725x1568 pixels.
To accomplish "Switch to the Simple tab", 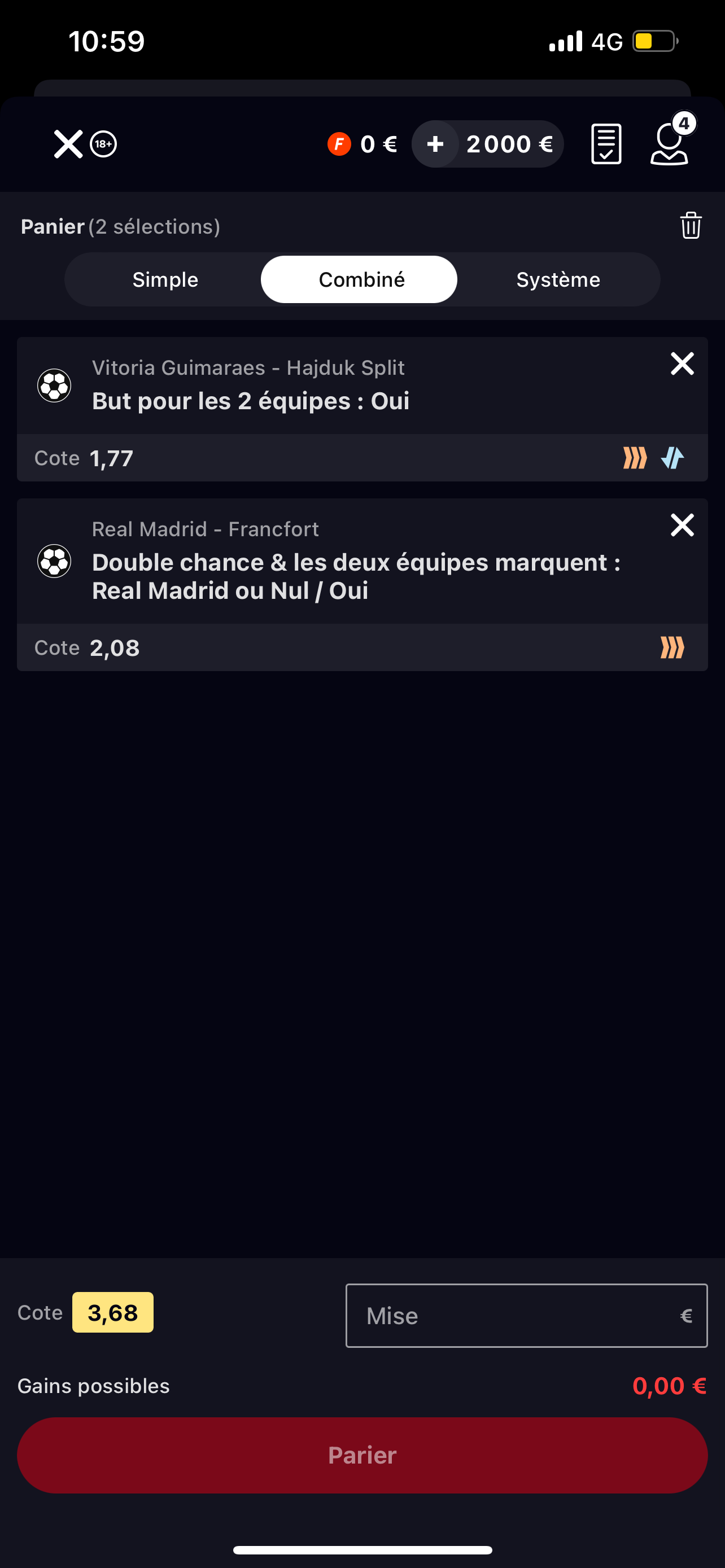I will (x=165, y=279).
